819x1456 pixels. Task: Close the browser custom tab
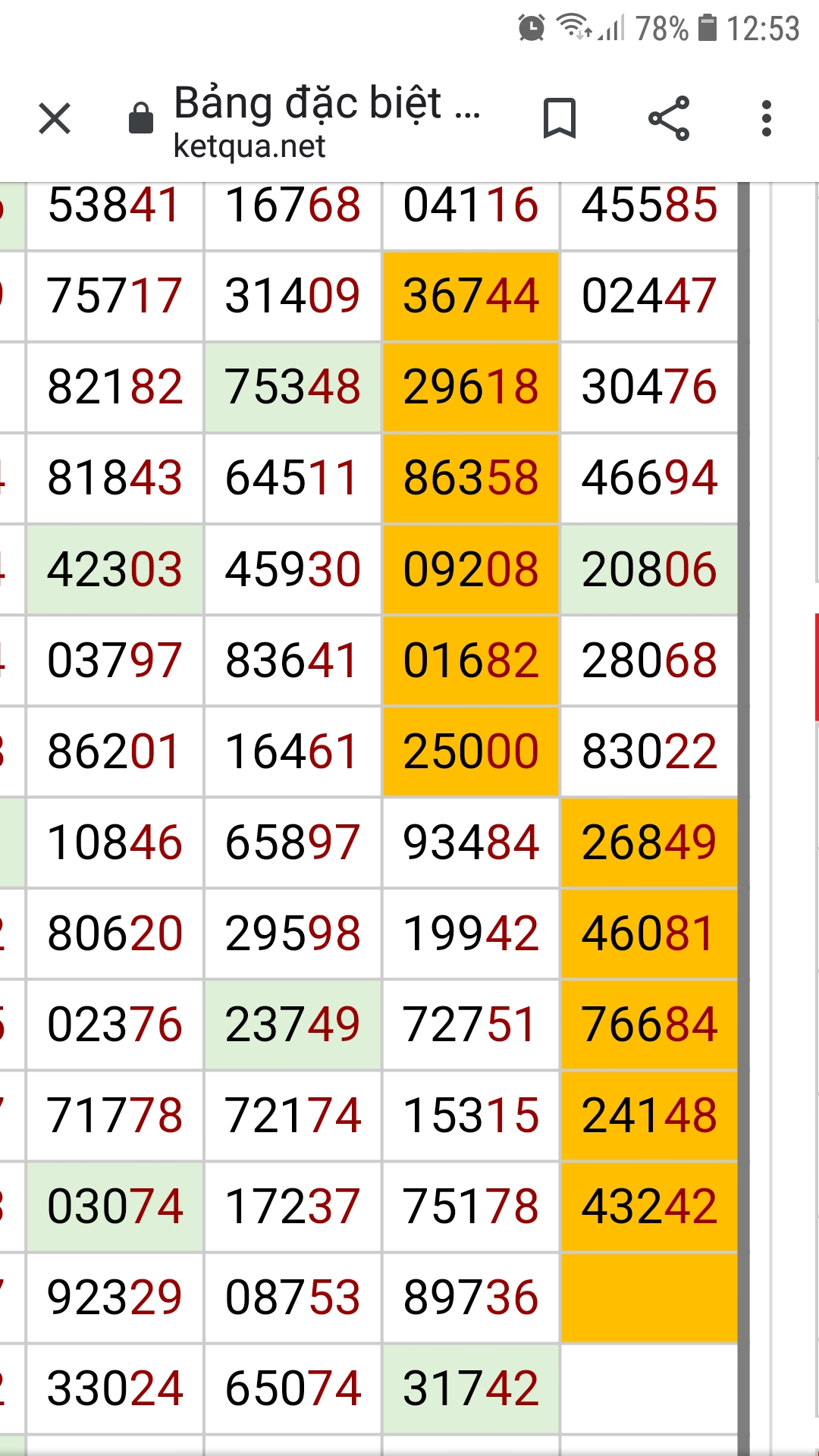[55, 119]
